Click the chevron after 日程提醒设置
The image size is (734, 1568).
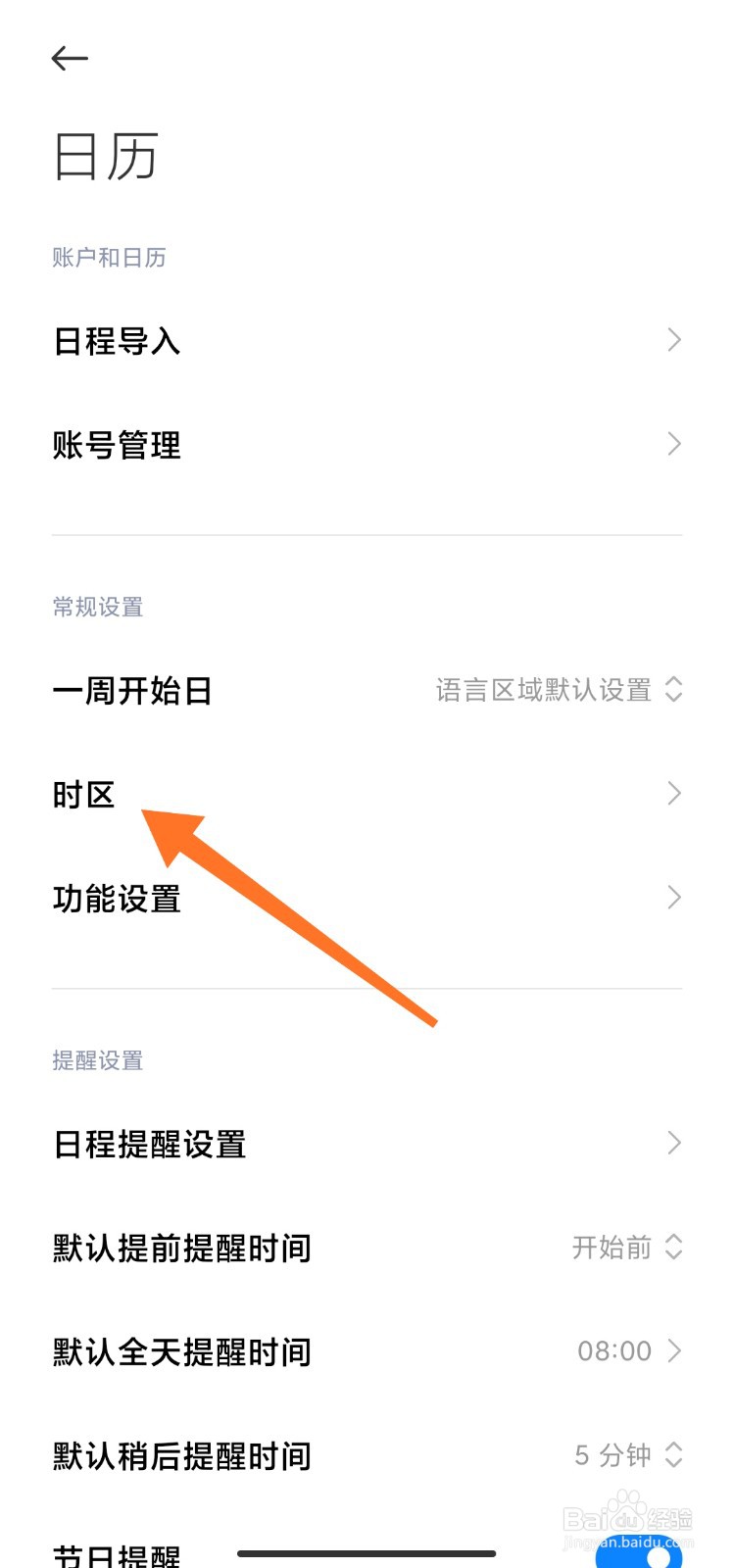coord(674,1143)
